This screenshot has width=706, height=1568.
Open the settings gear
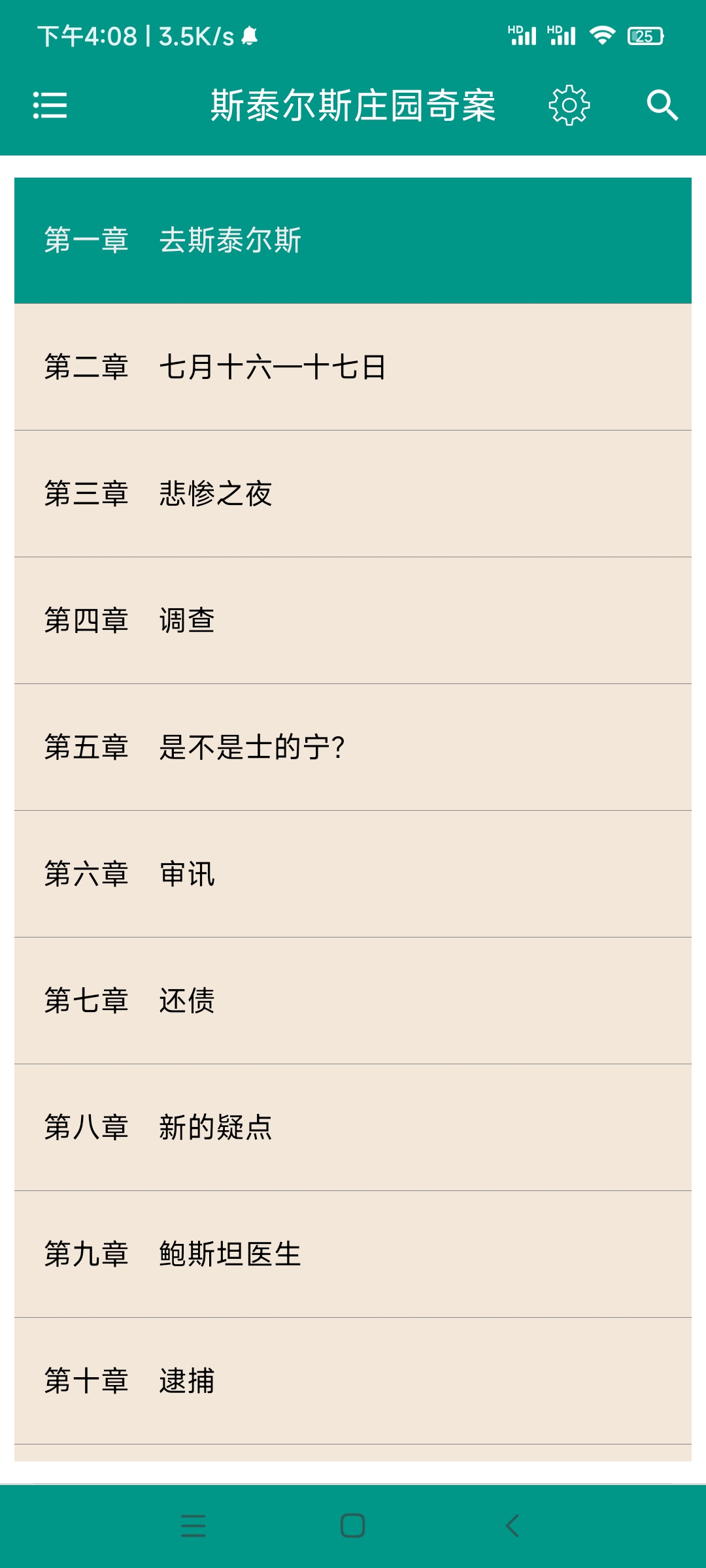[569, 105]
